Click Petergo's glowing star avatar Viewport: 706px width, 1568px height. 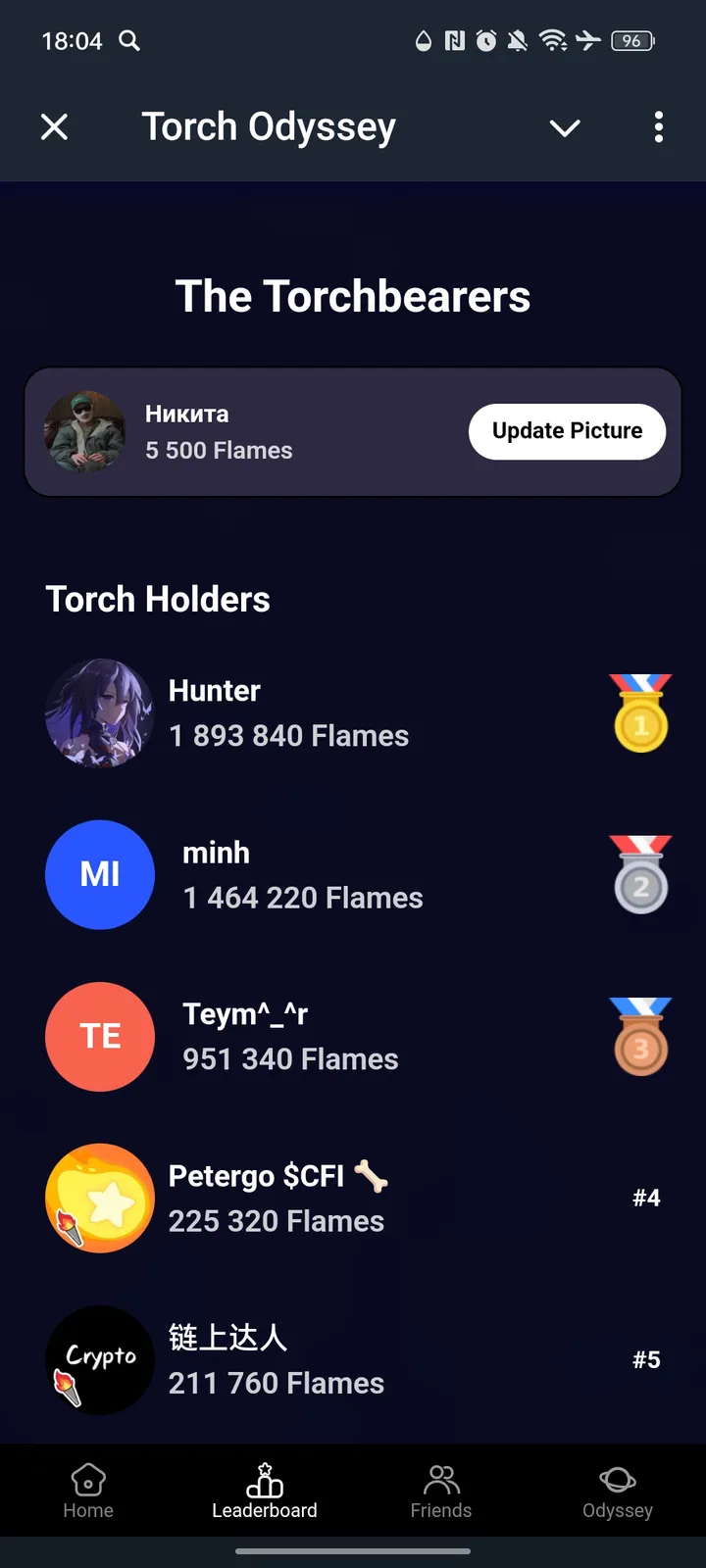tap(100, 1198)
